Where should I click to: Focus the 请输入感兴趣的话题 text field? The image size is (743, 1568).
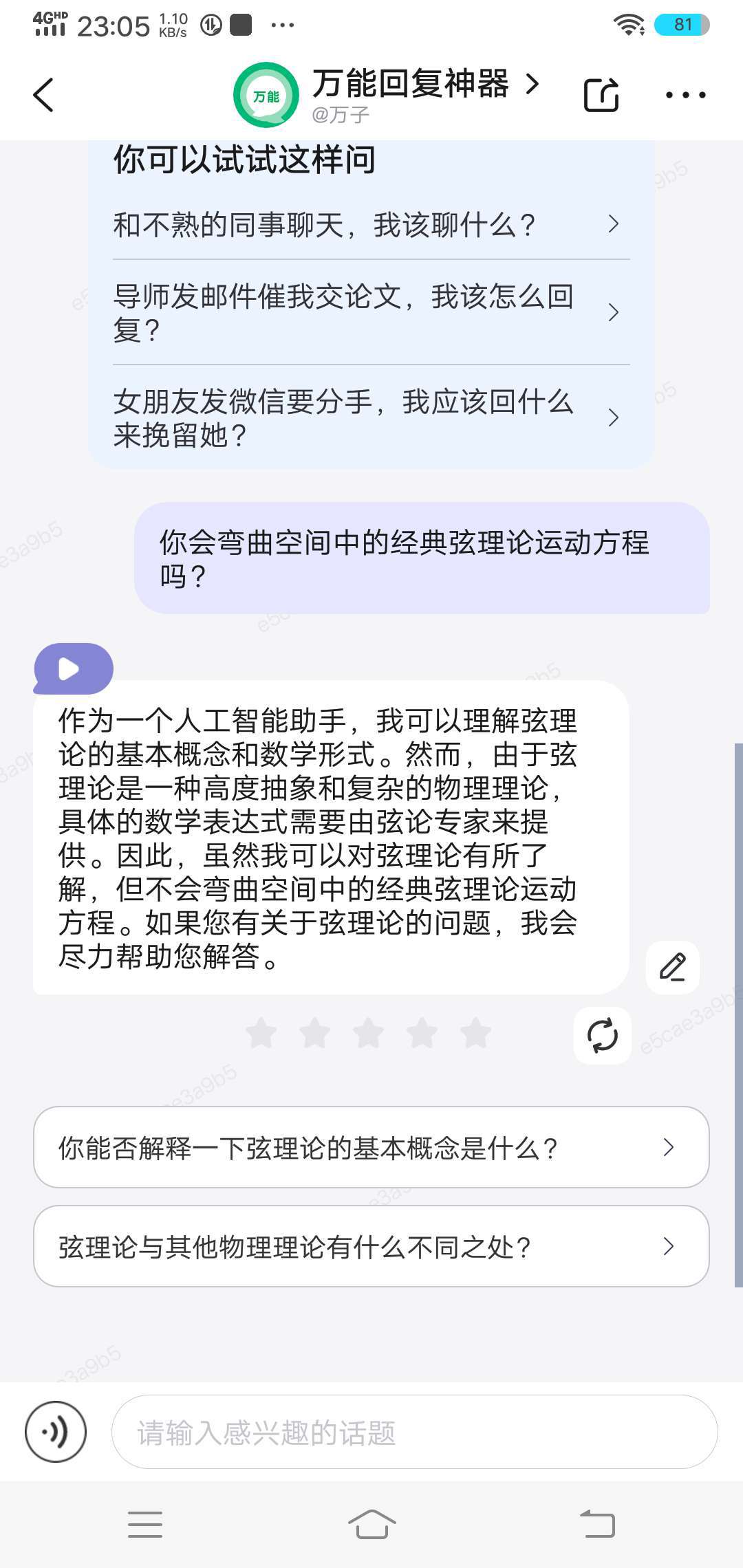(414, 1432)
